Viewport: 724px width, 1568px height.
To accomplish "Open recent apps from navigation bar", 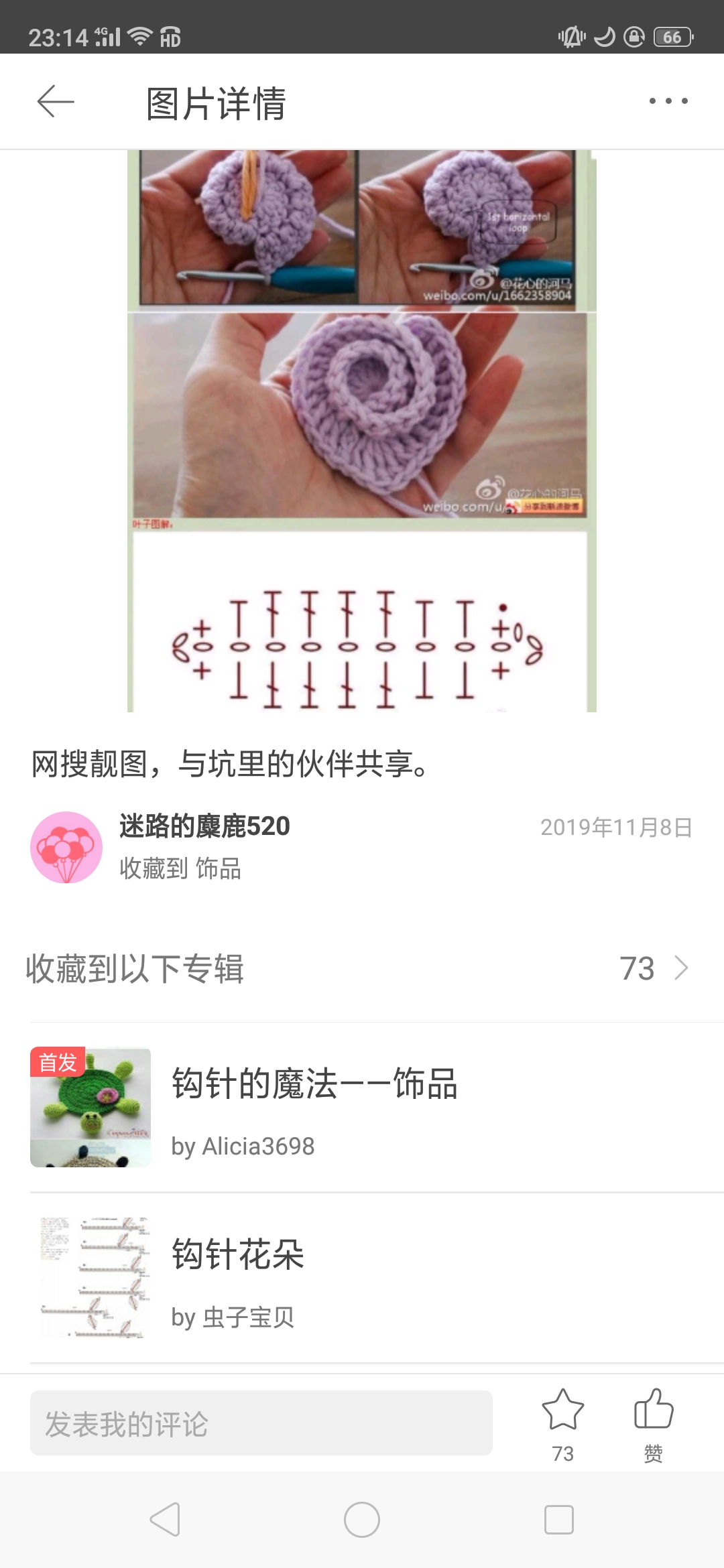I will tap(558, 1520).
